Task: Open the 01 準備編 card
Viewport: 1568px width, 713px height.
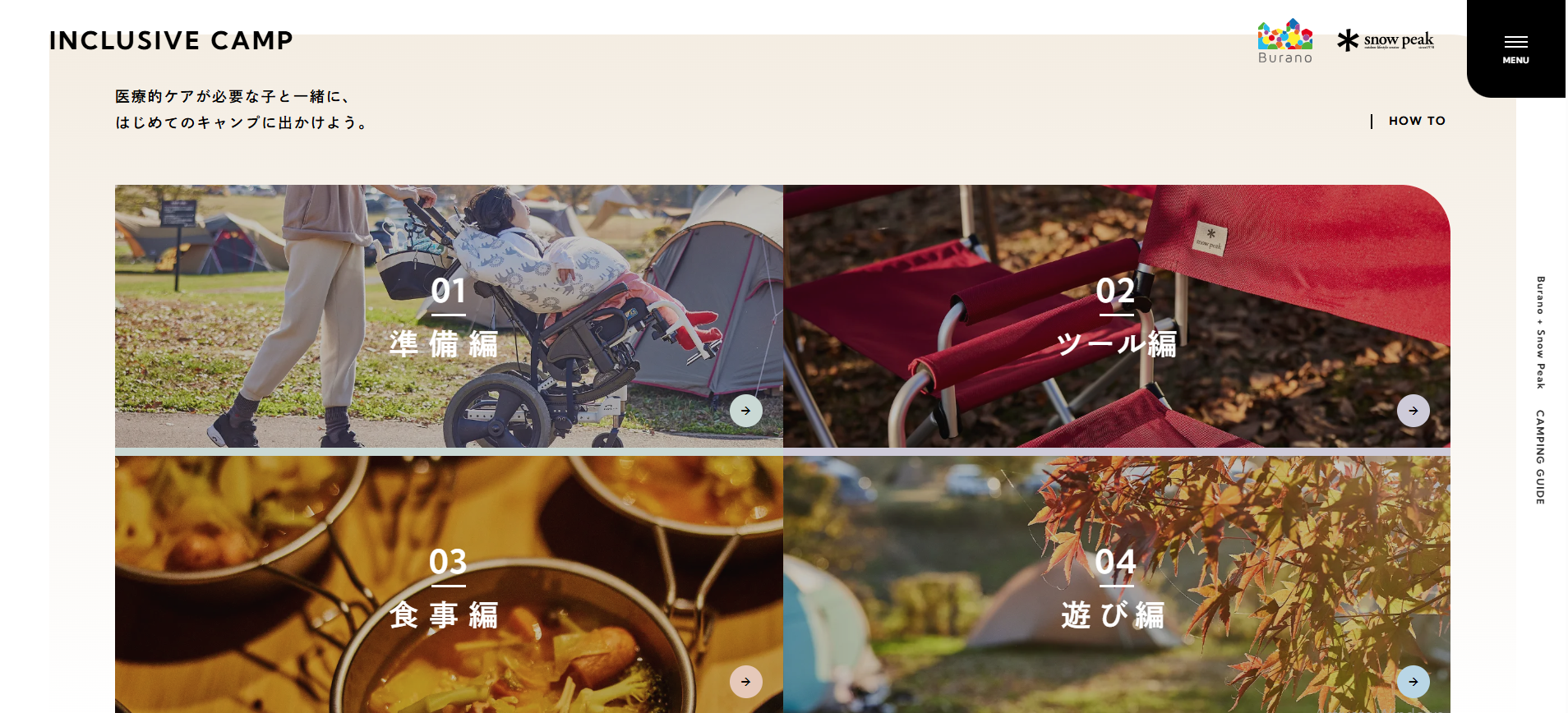Action: coord(448,316)
